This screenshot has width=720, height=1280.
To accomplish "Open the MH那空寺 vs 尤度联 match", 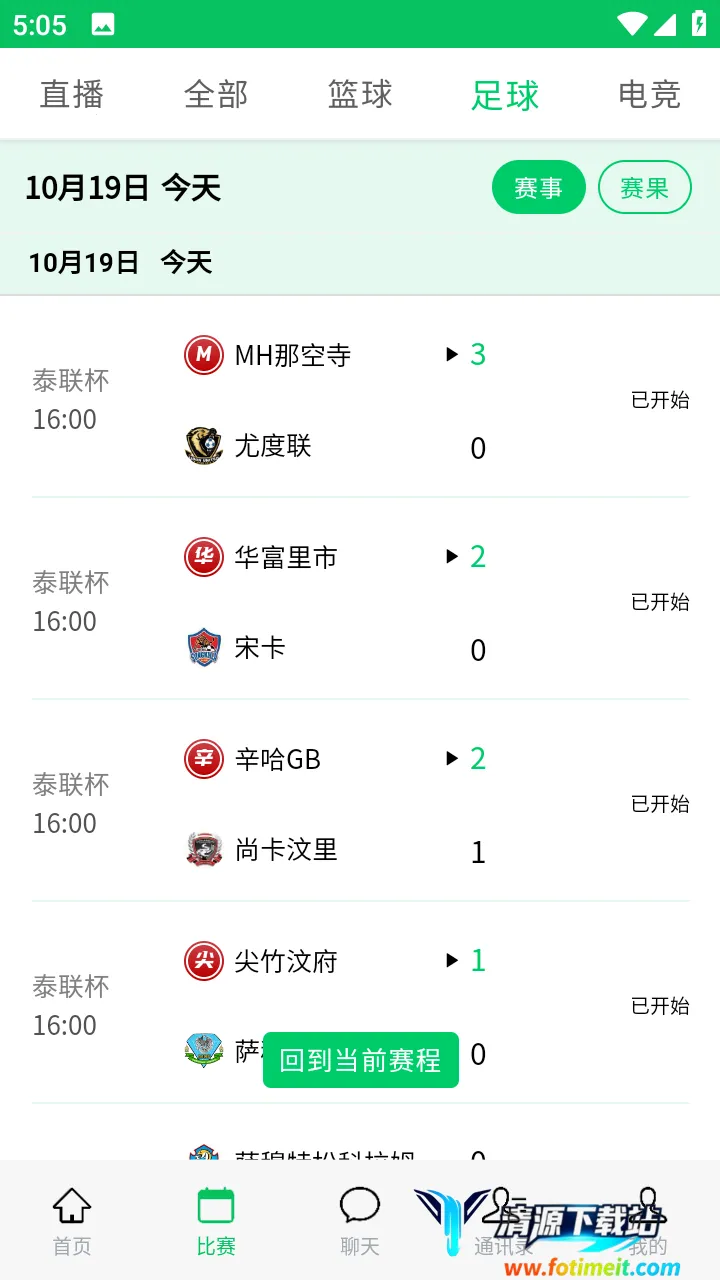I will pos(360,400).
